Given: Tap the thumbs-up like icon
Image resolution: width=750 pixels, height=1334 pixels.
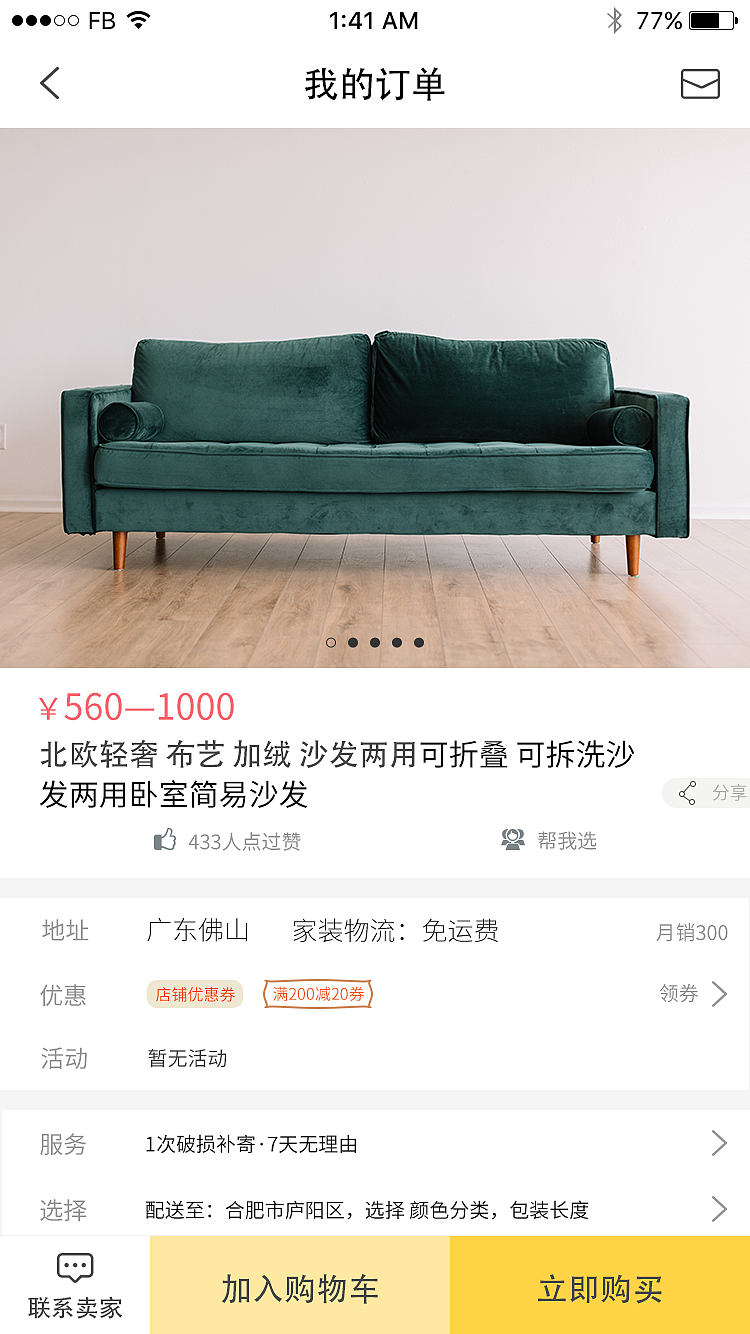Looking at the screenshot, I should tap(165, 838).
